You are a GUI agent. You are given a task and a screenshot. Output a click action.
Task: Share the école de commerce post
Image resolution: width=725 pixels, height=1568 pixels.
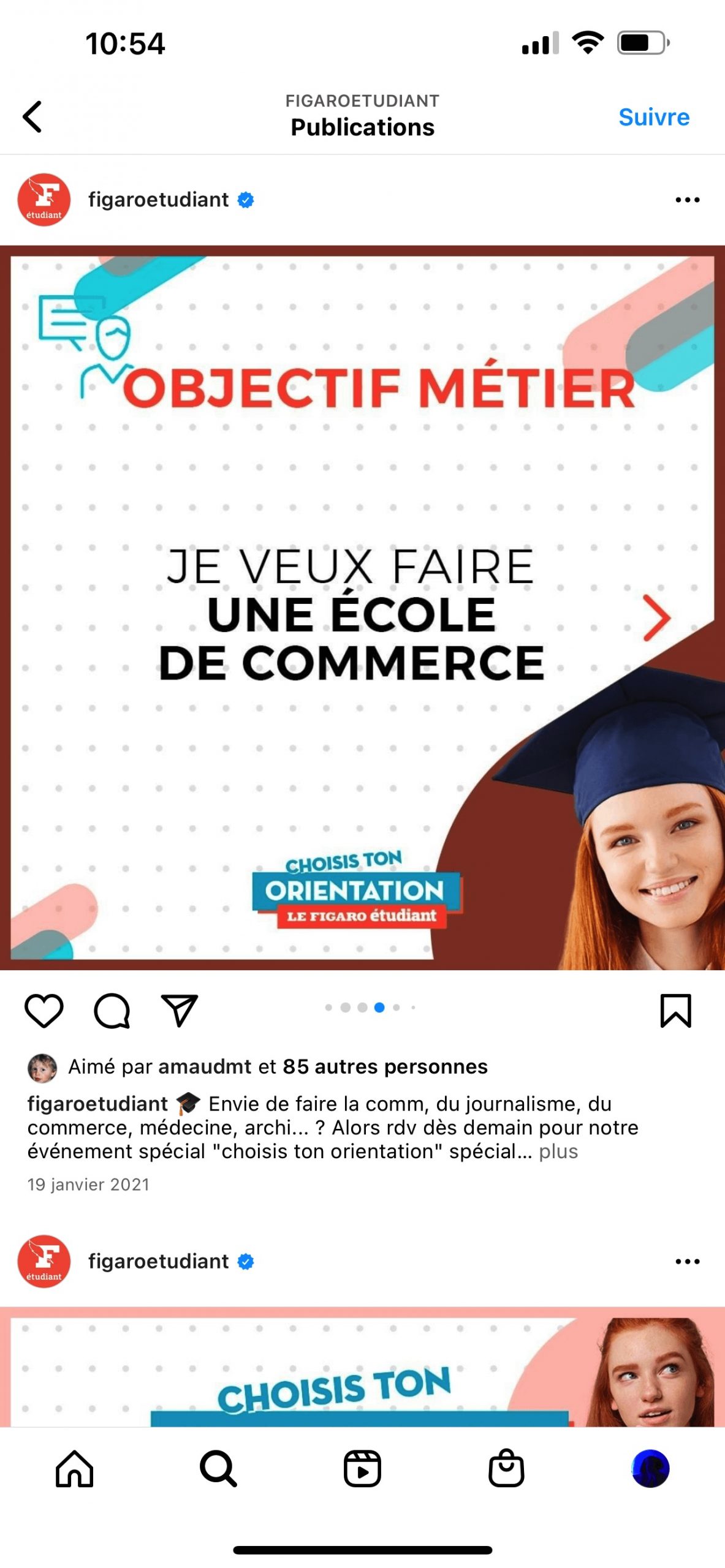click(x=179, y=1010)
